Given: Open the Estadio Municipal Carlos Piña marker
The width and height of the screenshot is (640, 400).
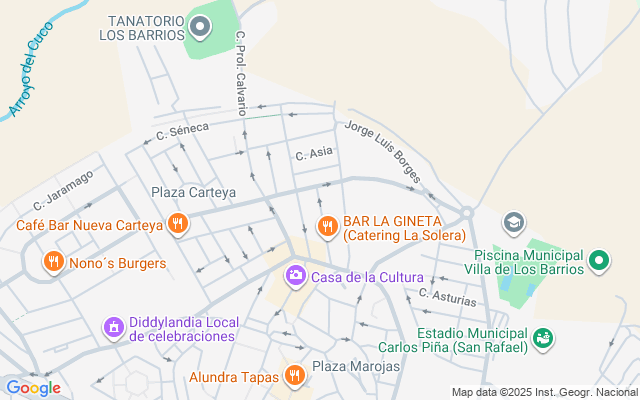Looking at the screenshot, I should 543,339.
